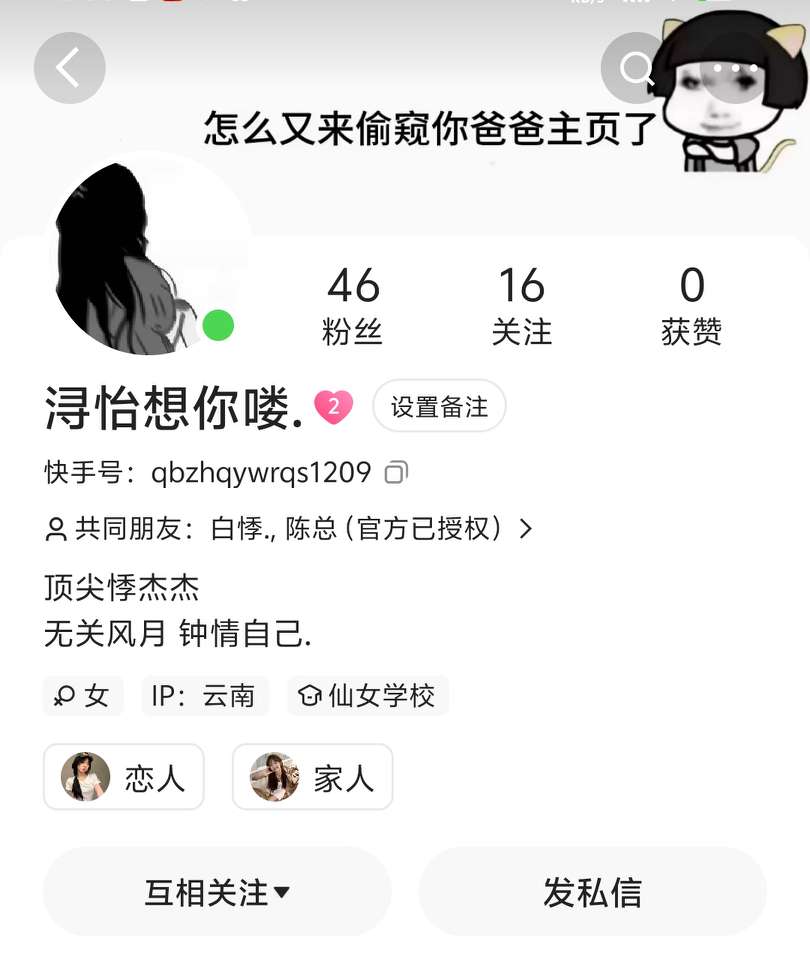Tap the pink heart badge beside the name
810x967 pixels.
click(334, 407)
